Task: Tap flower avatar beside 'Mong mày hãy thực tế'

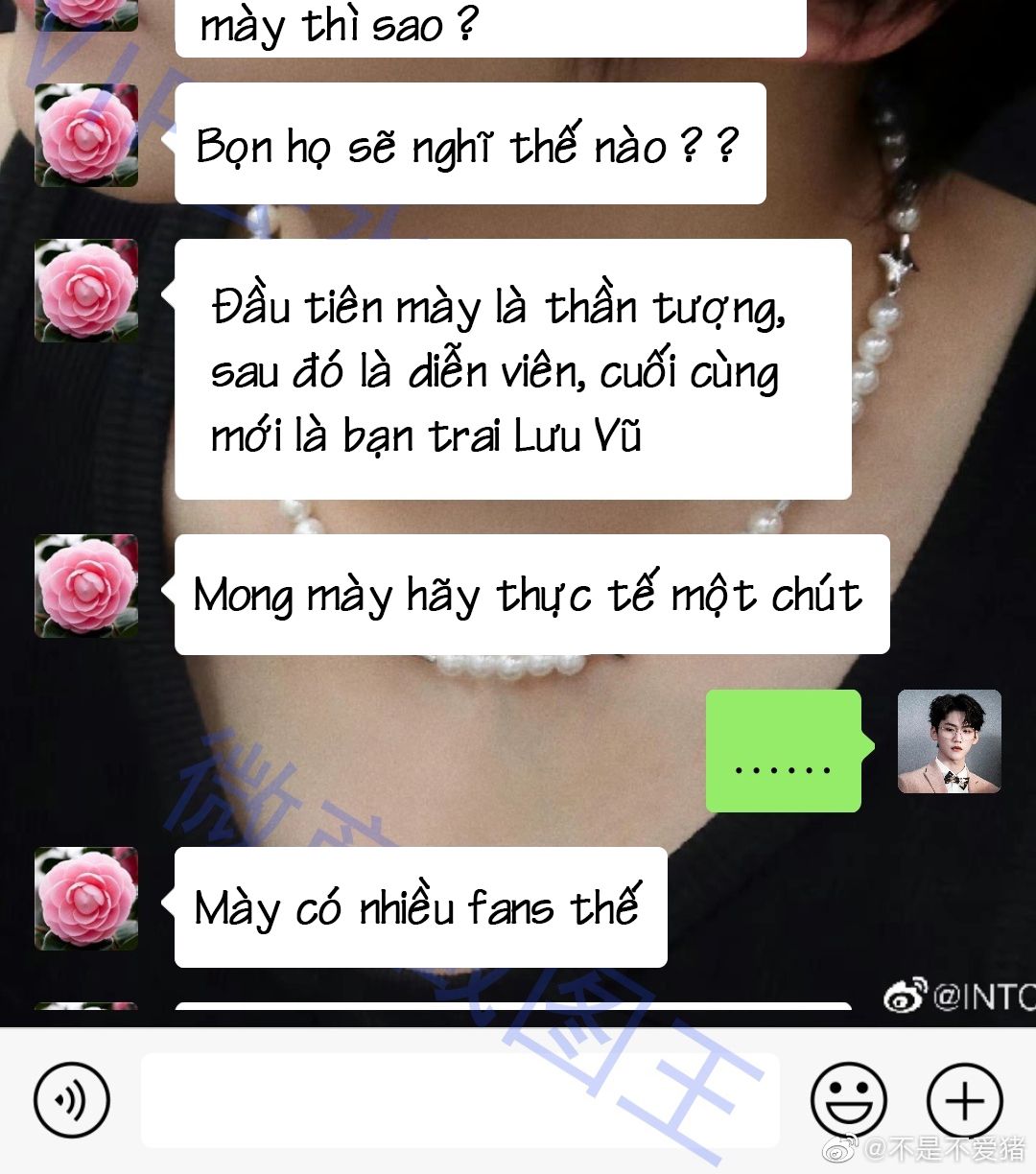Action: [86, 586]
